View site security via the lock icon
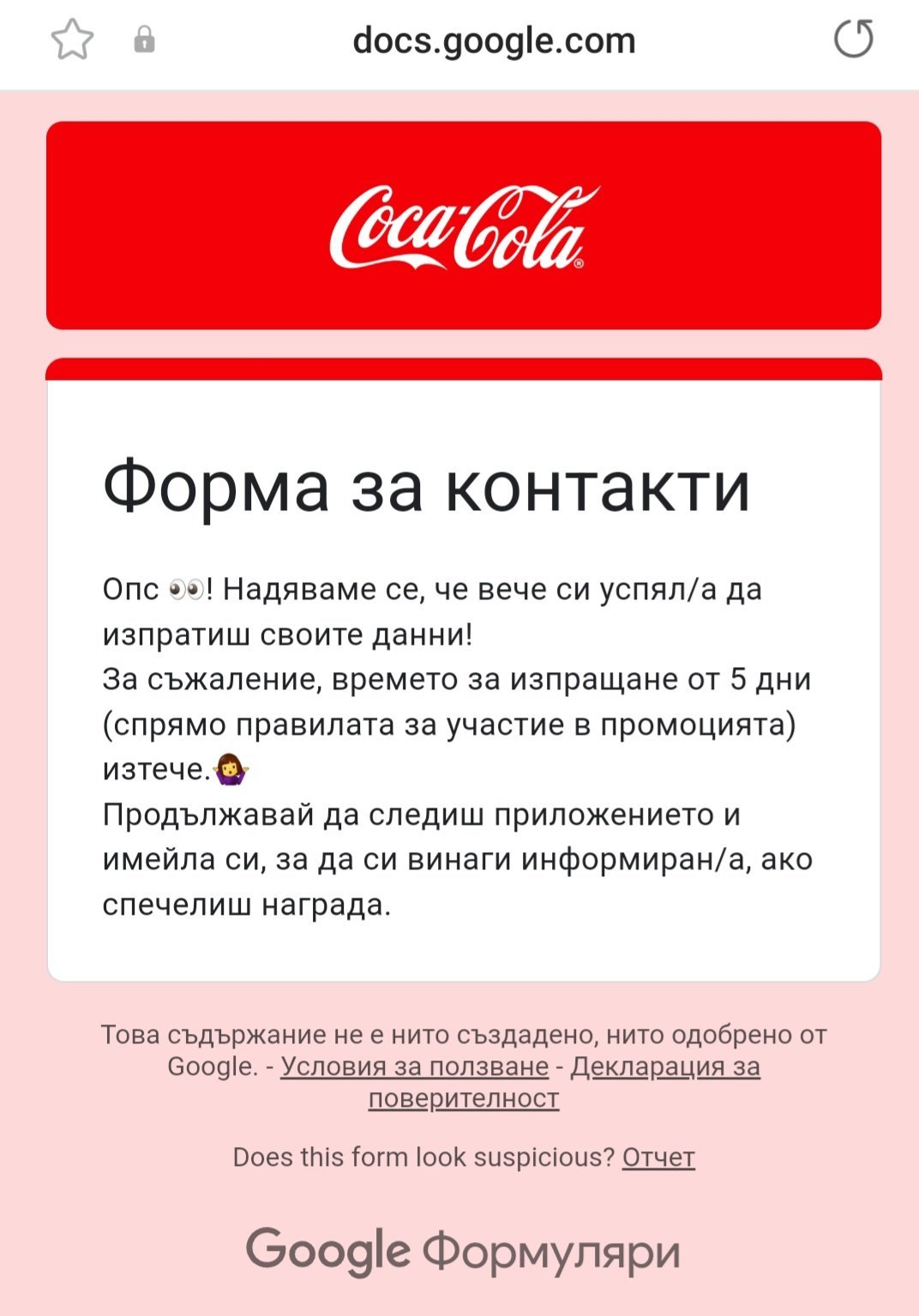The width and height of the screenshot is (919, 1316). pos(144,39)
